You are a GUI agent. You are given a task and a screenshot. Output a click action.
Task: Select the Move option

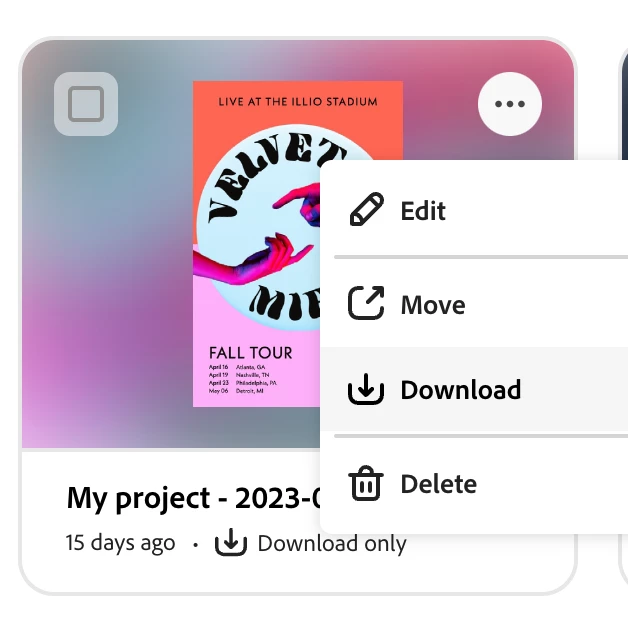coord(432,305)
